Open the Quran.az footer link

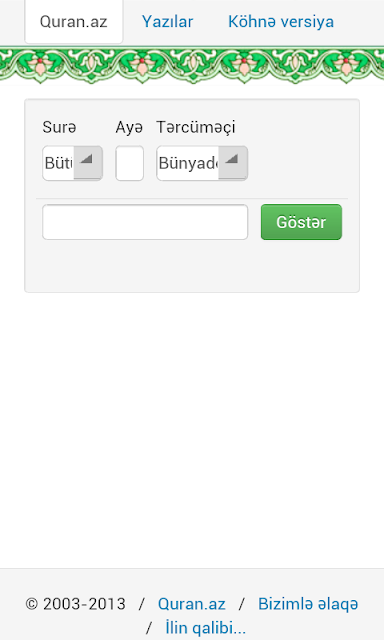[x=191, y=604]
